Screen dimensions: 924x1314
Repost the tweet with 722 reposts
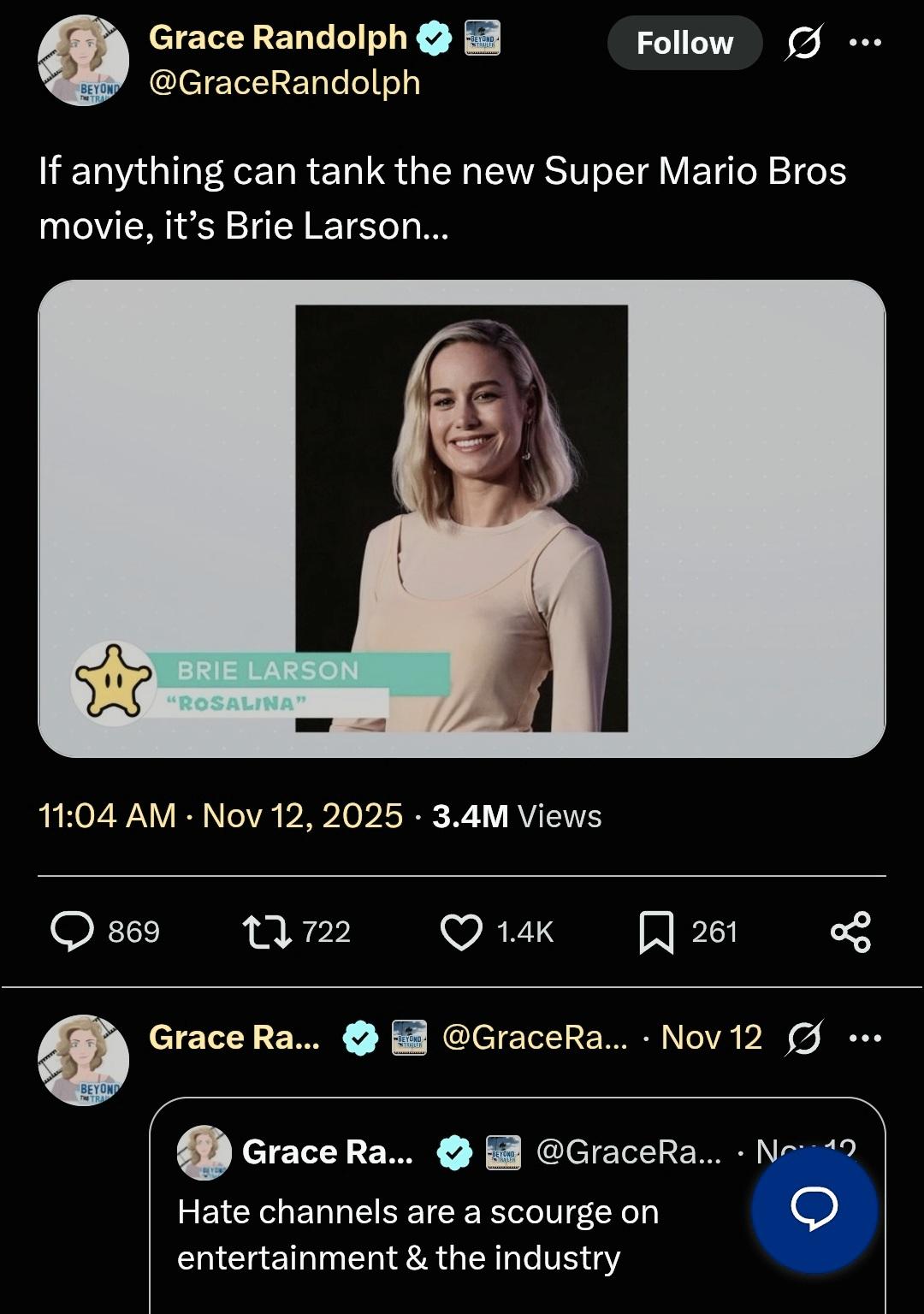click(x=267, y=932)
